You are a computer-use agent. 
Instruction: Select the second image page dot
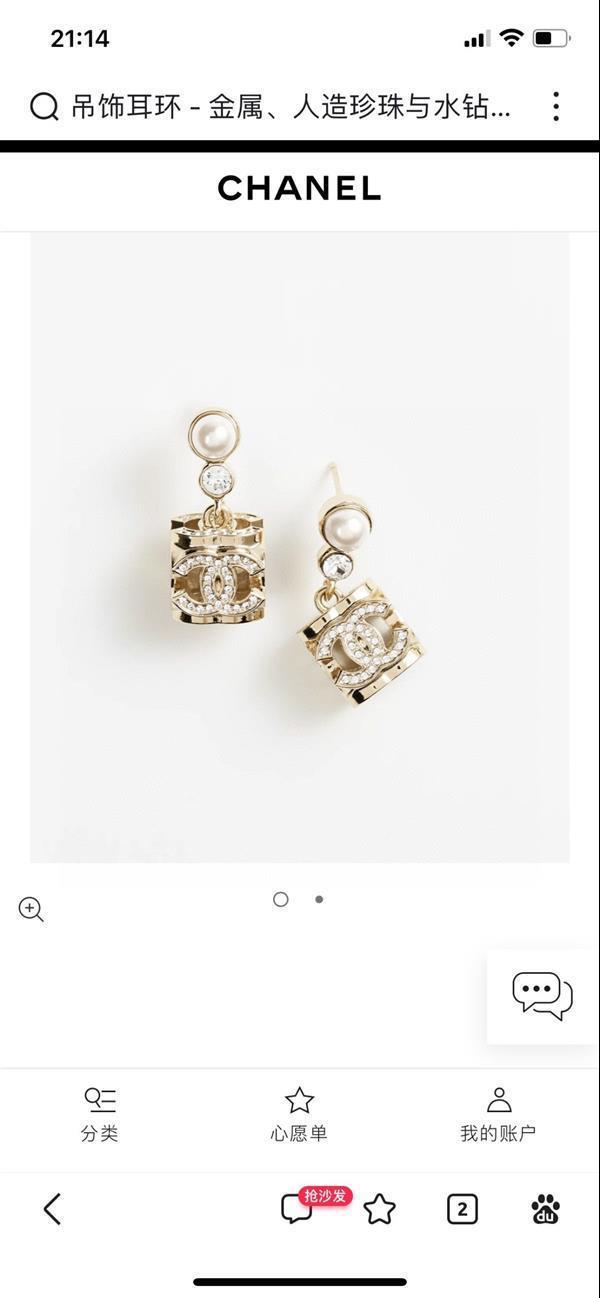[319, 899]
